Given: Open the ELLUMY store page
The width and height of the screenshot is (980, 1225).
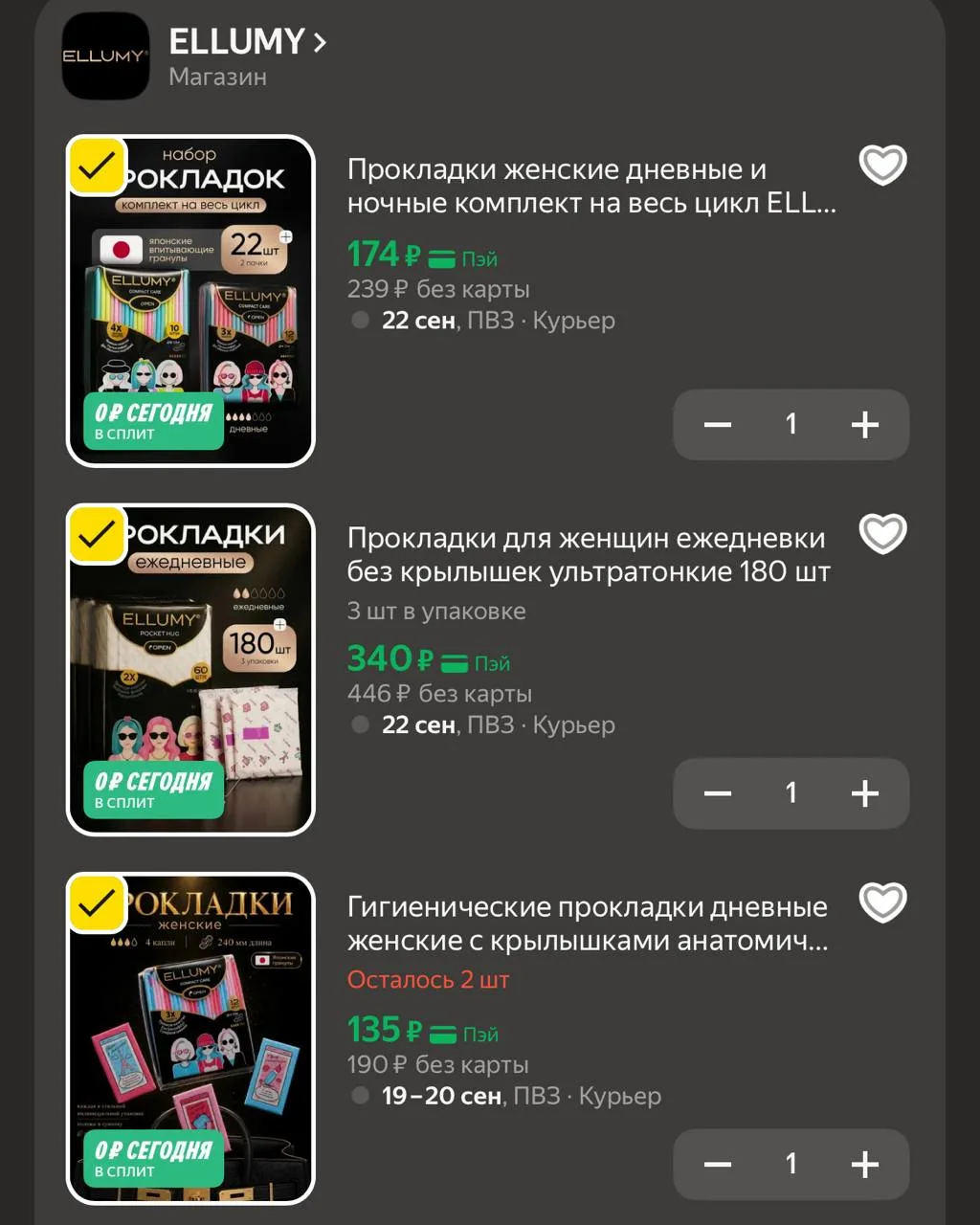Looking at the screenshot, I should (247, 43).
